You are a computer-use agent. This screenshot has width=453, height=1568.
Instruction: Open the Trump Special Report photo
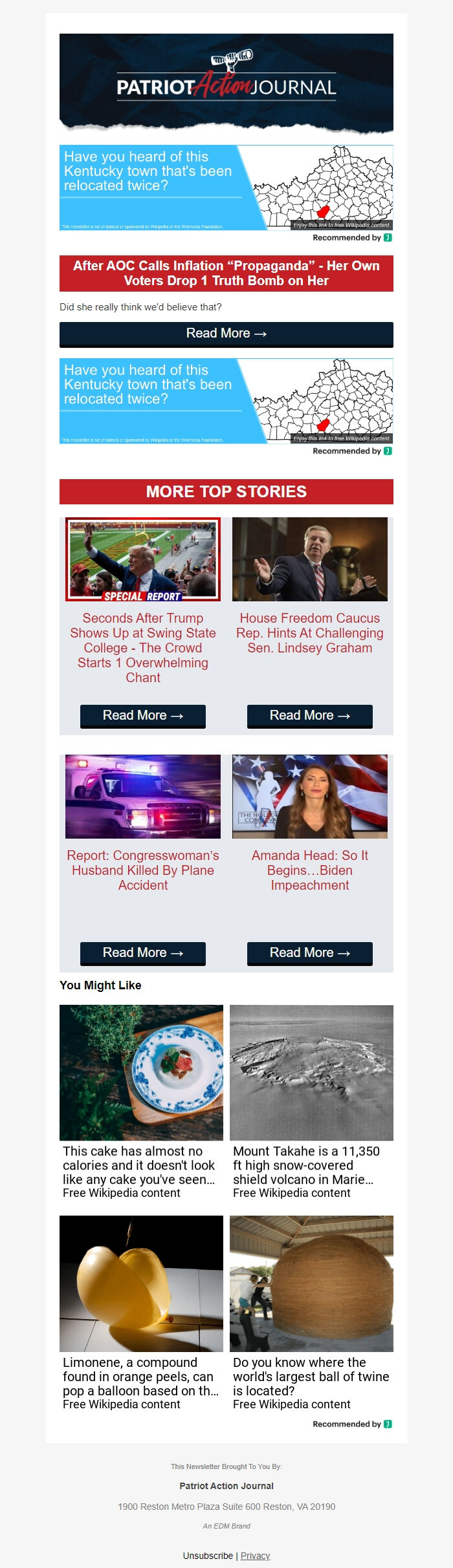click(x=143, y=559)
